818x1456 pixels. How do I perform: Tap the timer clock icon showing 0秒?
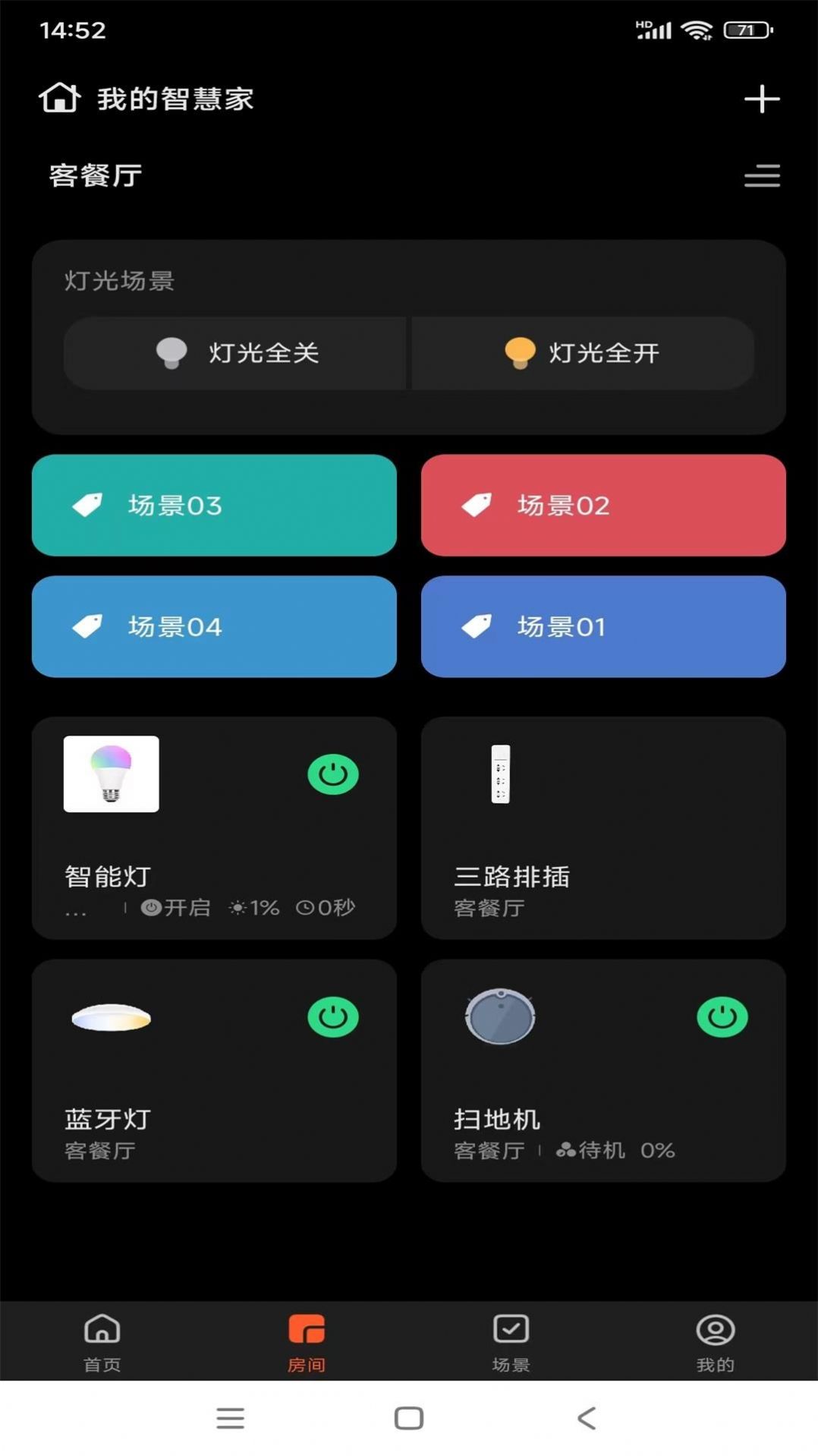[x=305, y=906]
